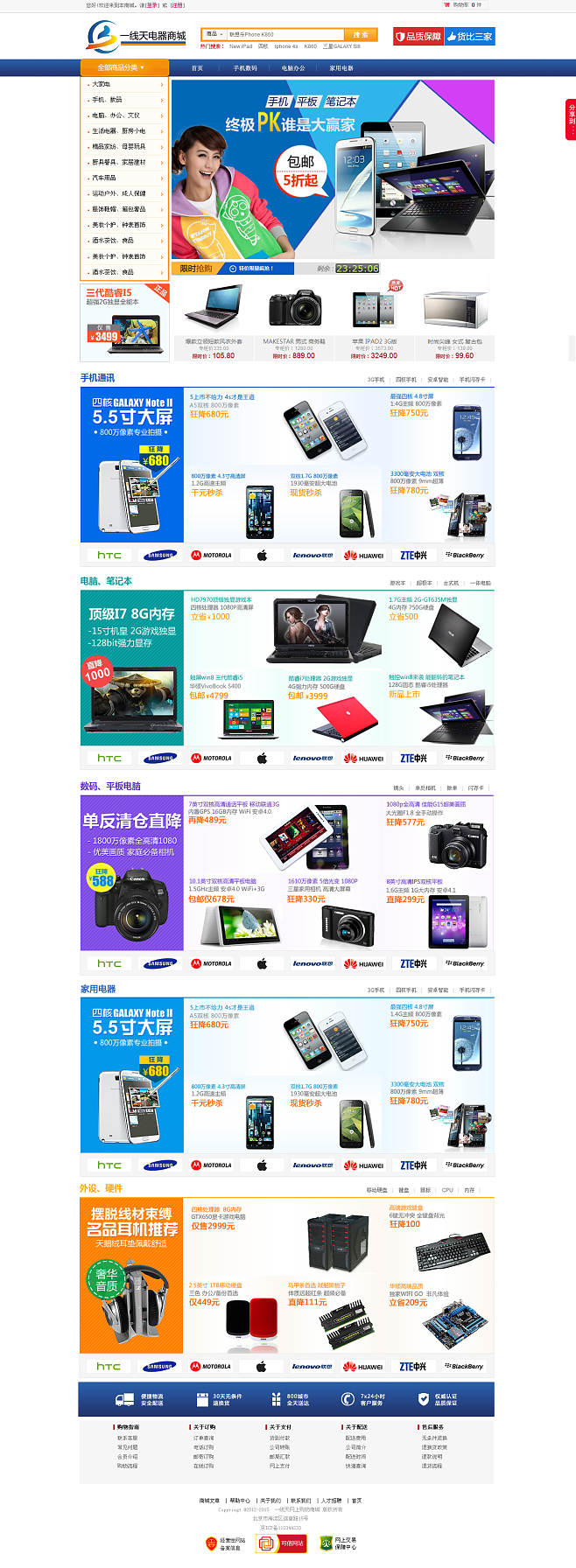Open the 分享到 share sidebar

(571, 120)
